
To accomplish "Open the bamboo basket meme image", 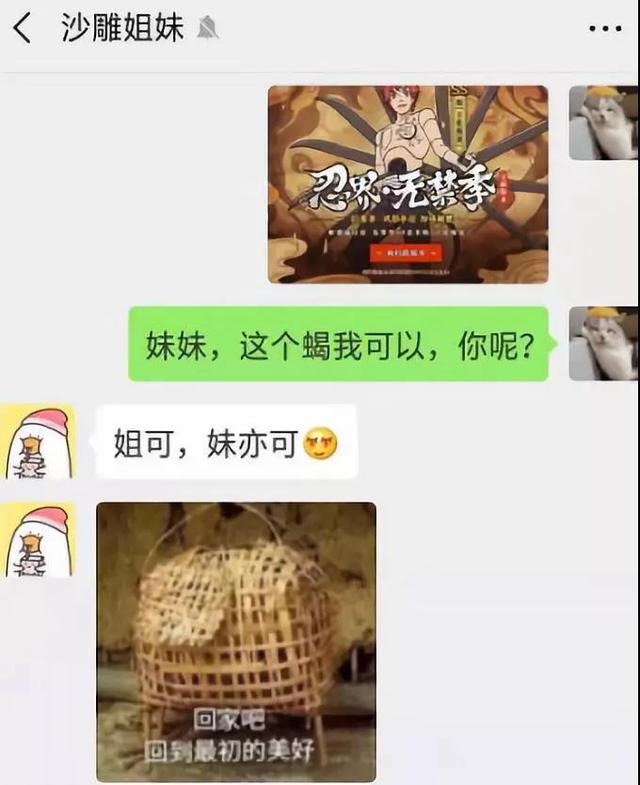I will click(x=236, y=641).
